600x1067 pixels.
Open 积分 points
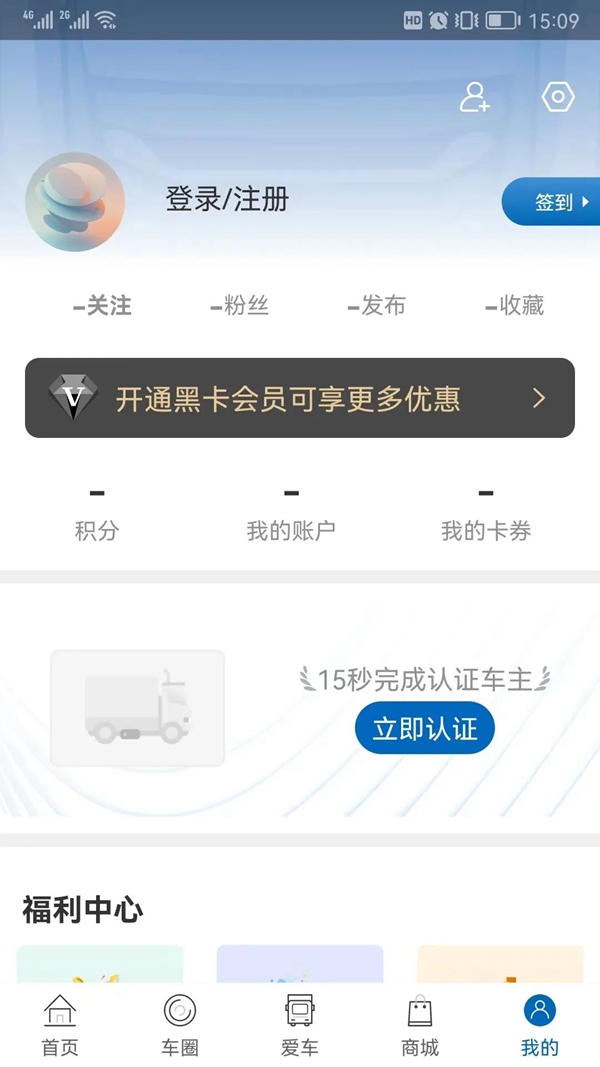97,515
